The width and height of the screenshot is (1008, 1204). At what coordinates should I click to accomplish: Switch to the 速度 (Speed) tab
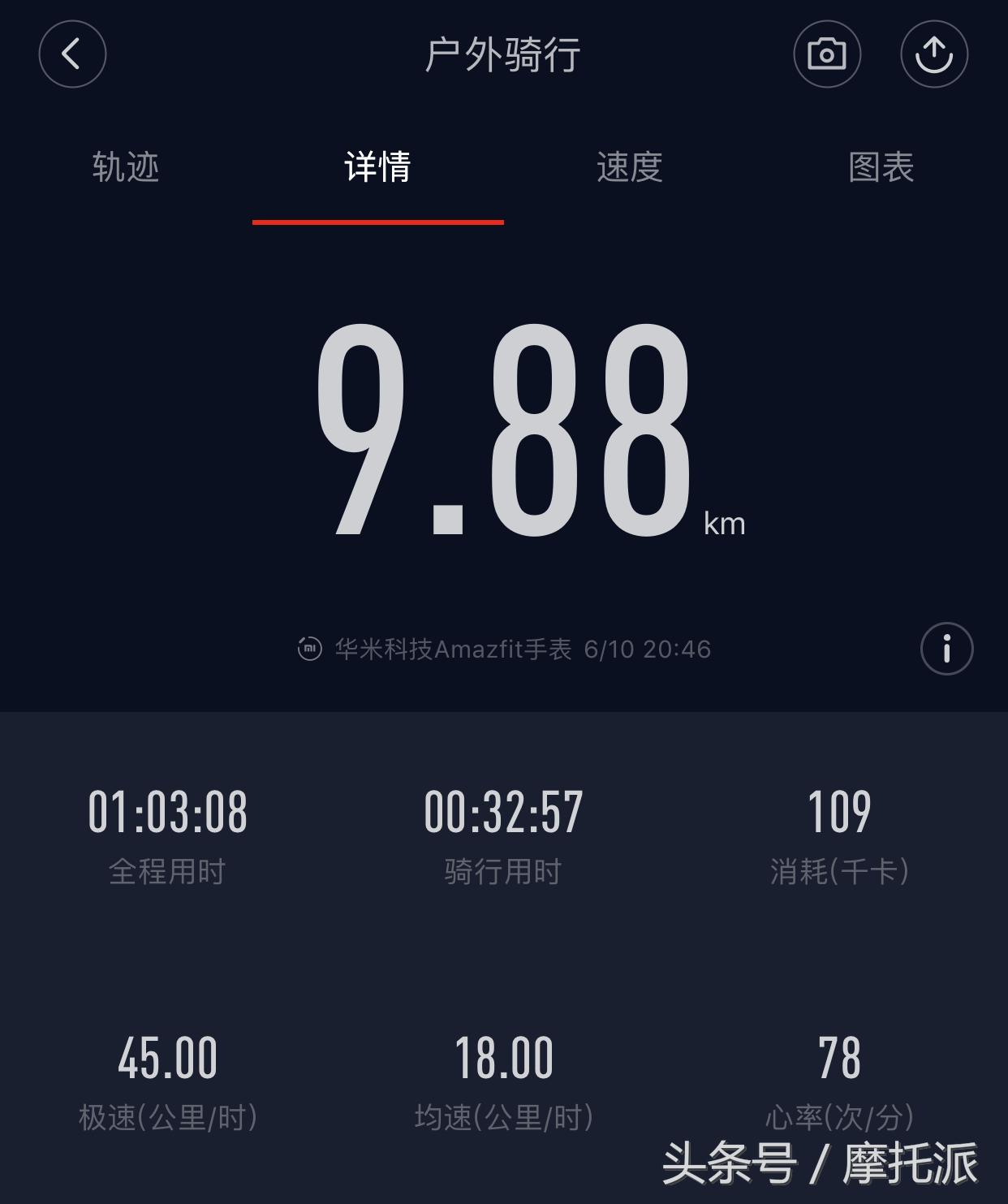(x=631, y=168)
